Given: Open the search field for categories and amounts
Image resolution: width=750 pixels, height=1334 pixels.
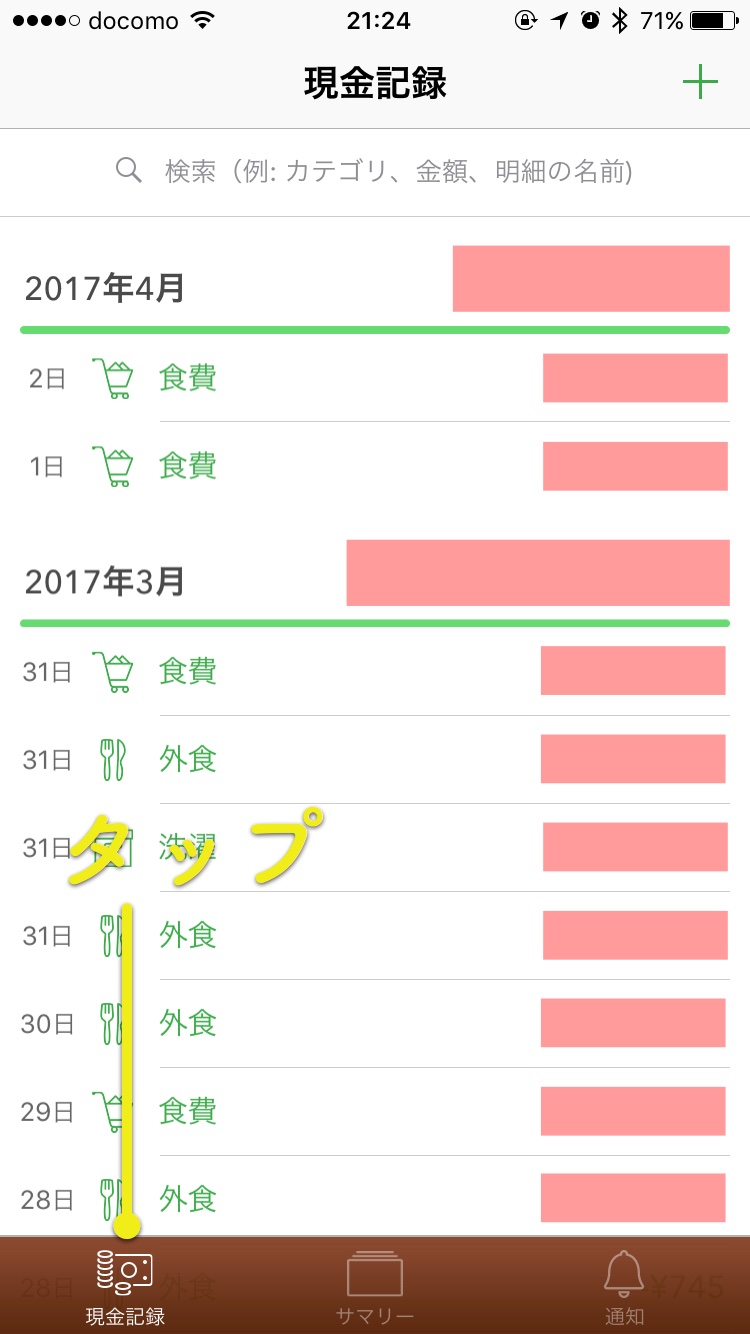Looking at the screenshot, I should coord(375,172).
